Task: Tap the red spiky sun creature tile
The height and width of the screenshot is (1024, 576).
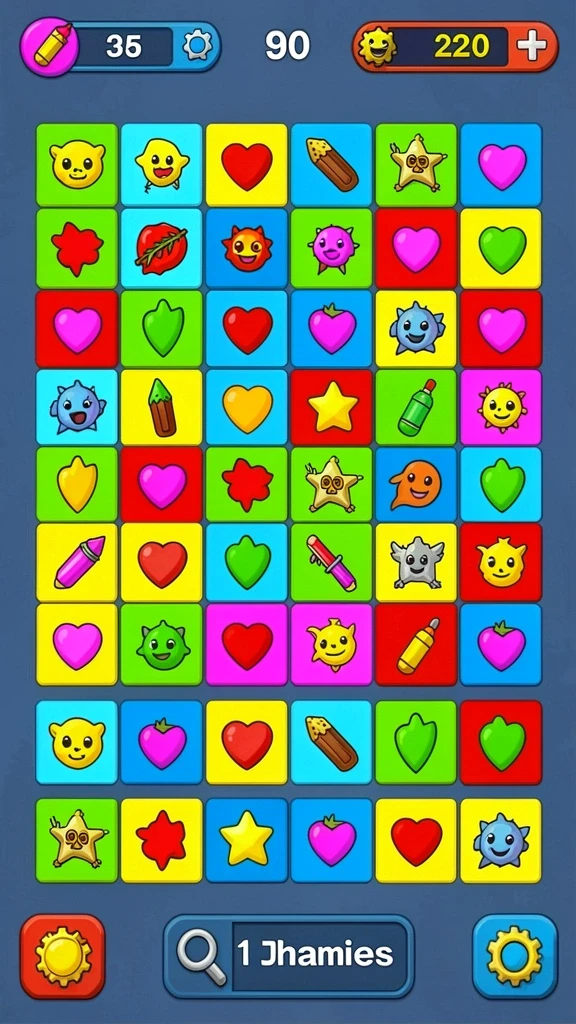Action: click(x=247, y=249)
